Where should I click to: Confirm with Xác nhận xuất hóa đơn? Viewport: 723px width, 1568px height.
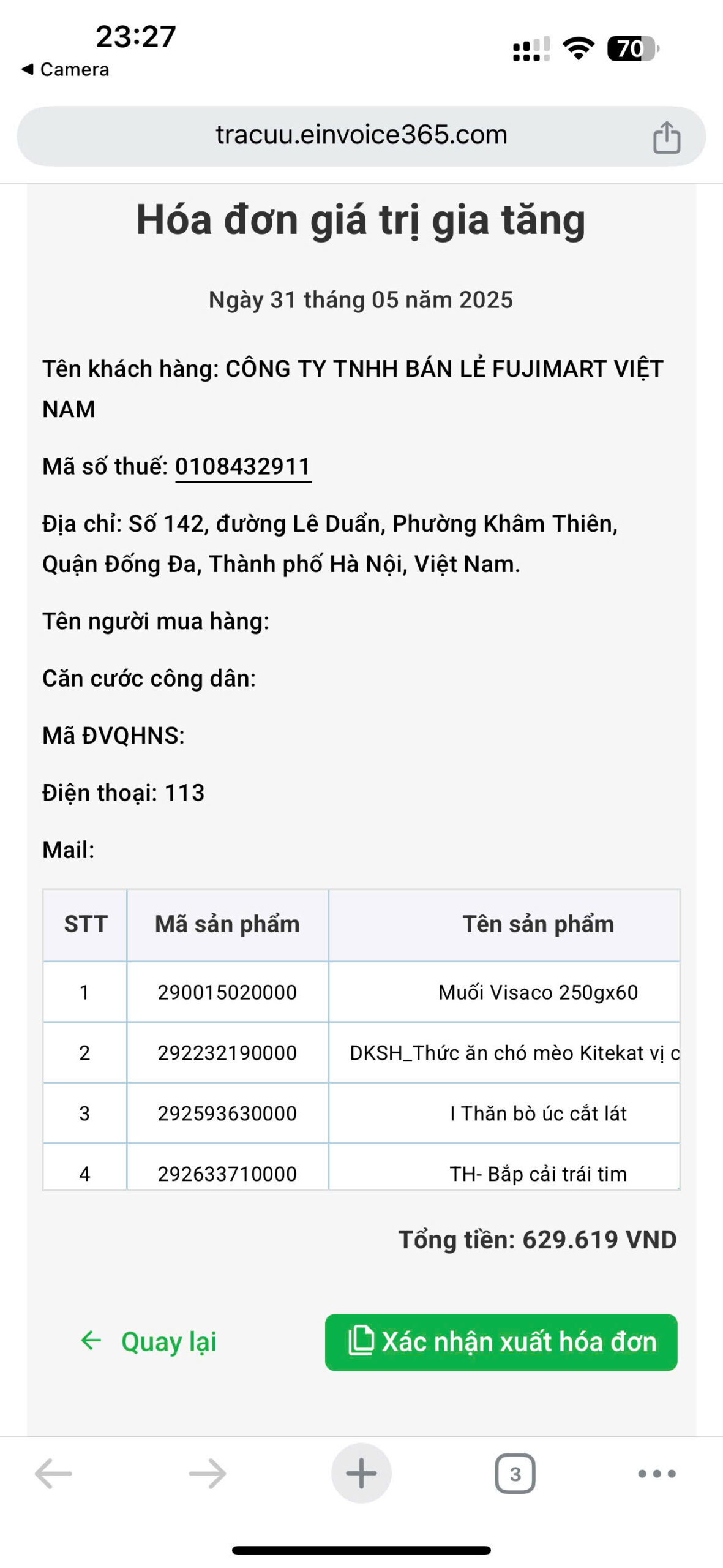[501, 1342]
